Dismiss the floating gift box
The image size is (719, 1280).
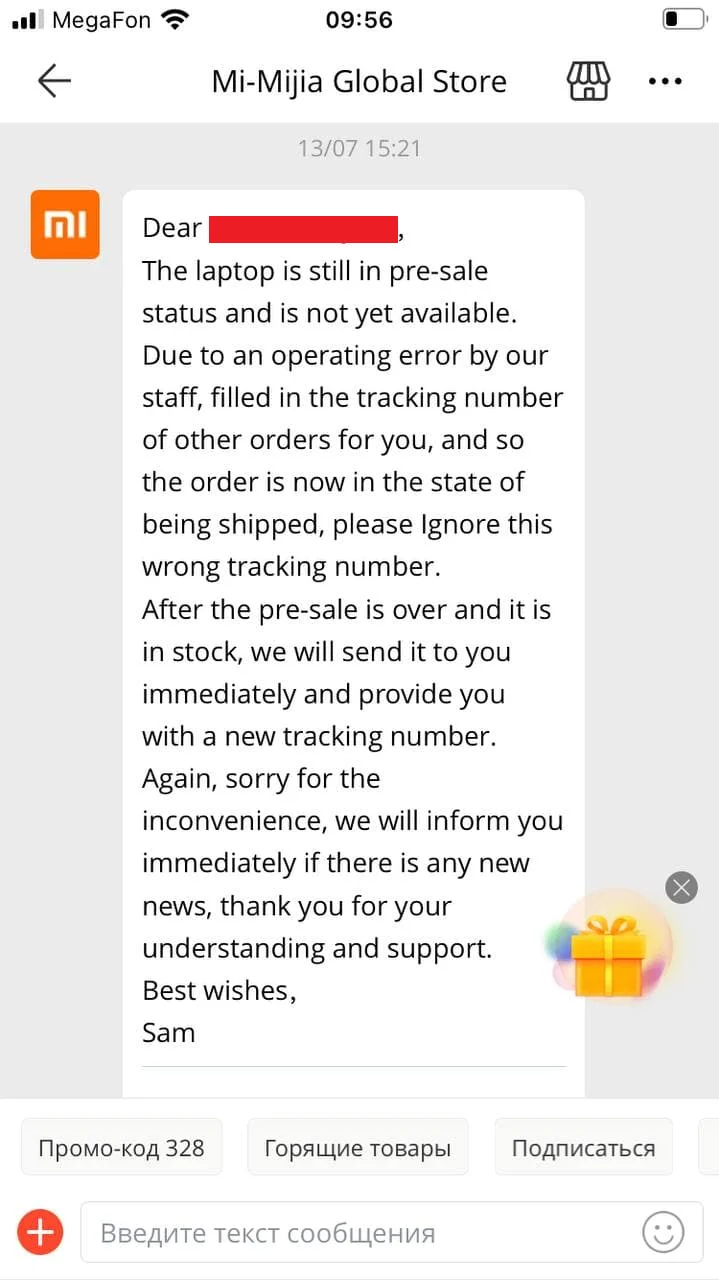pyautogui.click(x=681, y=887)
